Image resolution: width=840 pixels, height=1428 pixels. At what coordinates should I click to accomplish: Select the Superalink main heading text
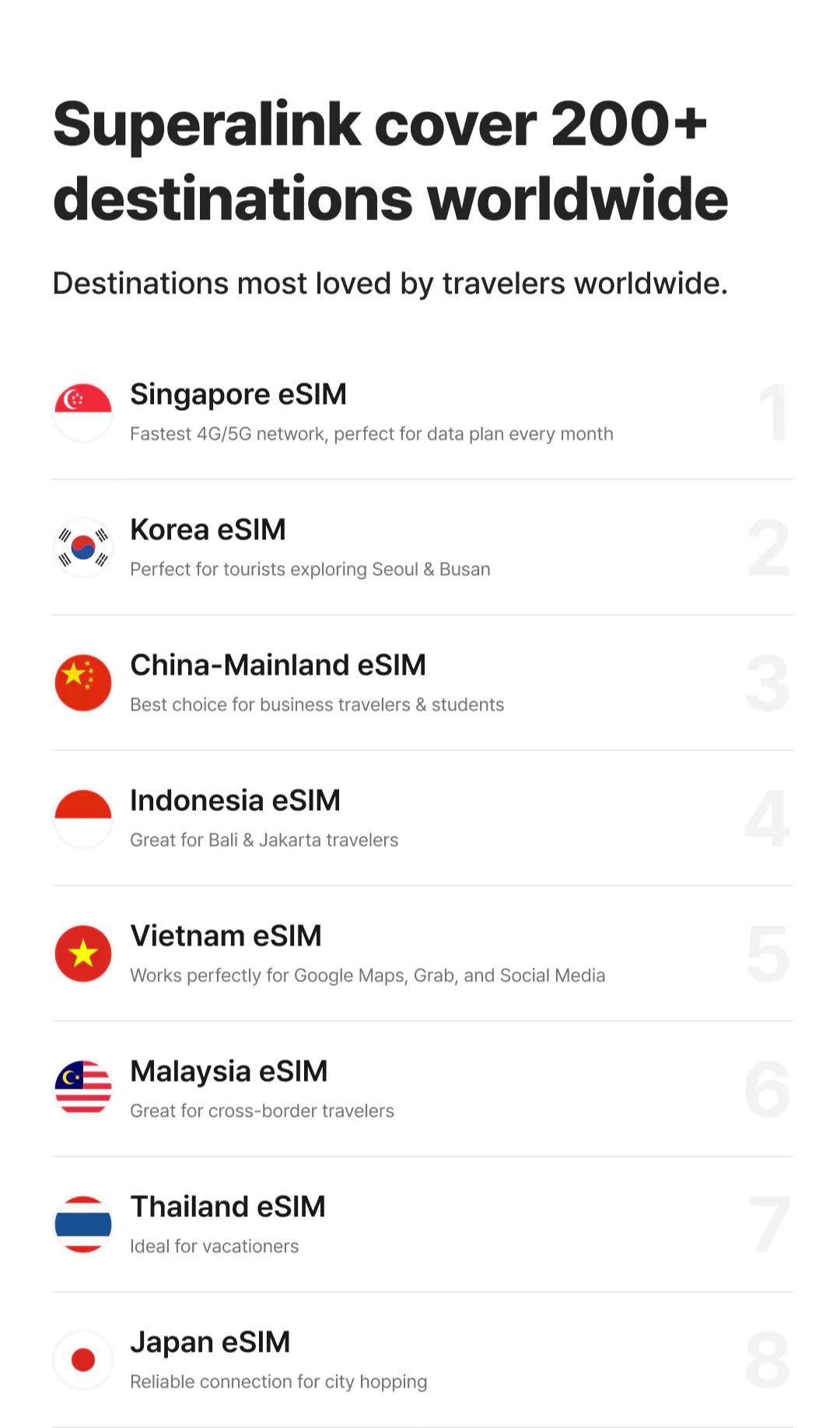(x=390, y=160)
